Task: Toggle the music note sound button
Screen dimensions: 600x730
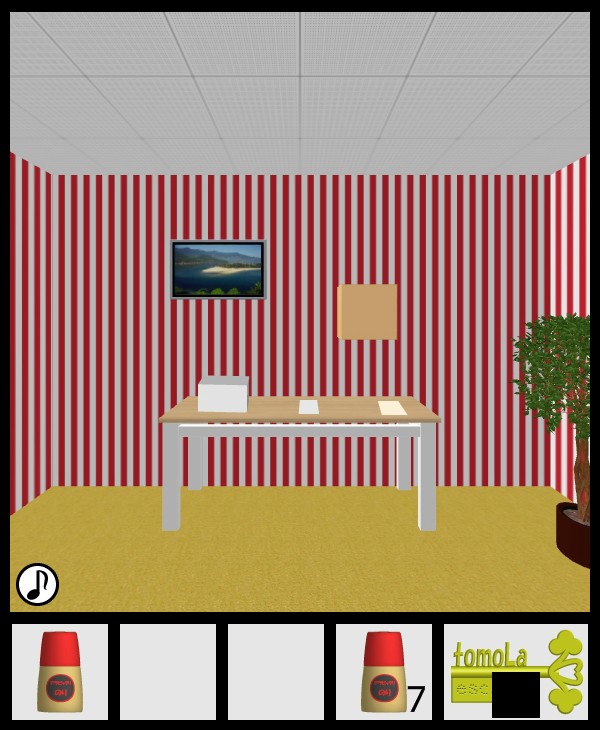Action: pyautogui.click(x=37, y=584)
